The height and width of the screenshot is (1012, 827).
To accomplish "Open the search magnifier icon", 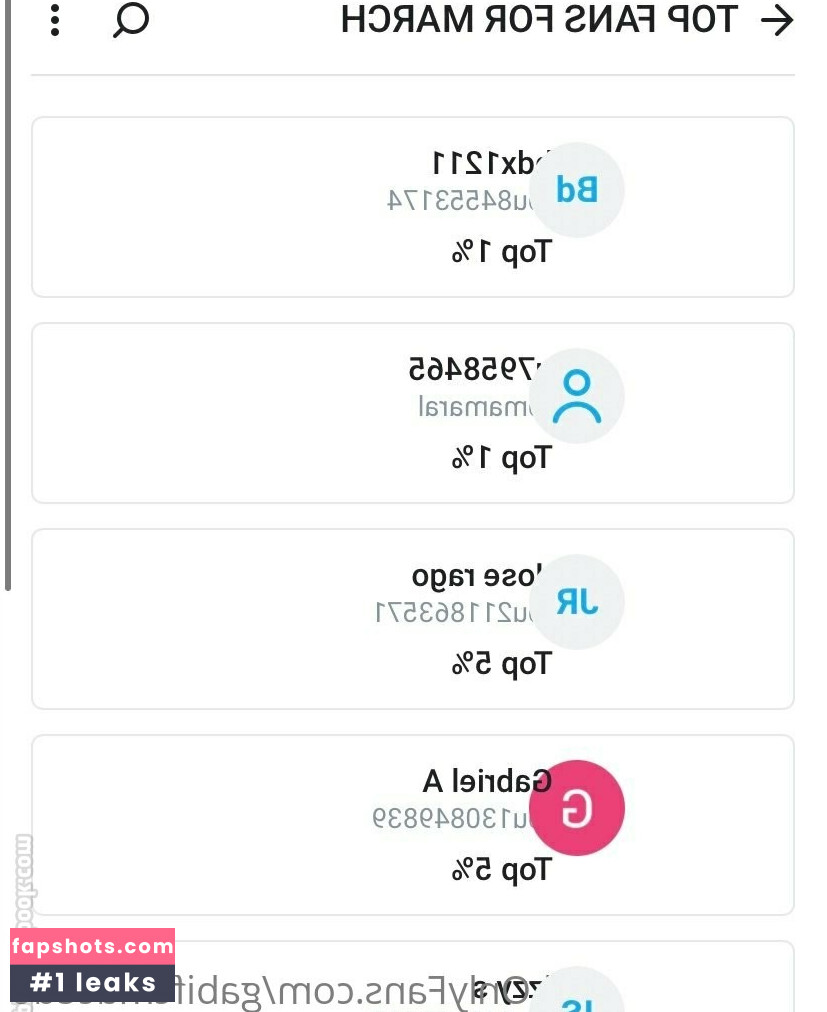I will (x=131, y=20).
